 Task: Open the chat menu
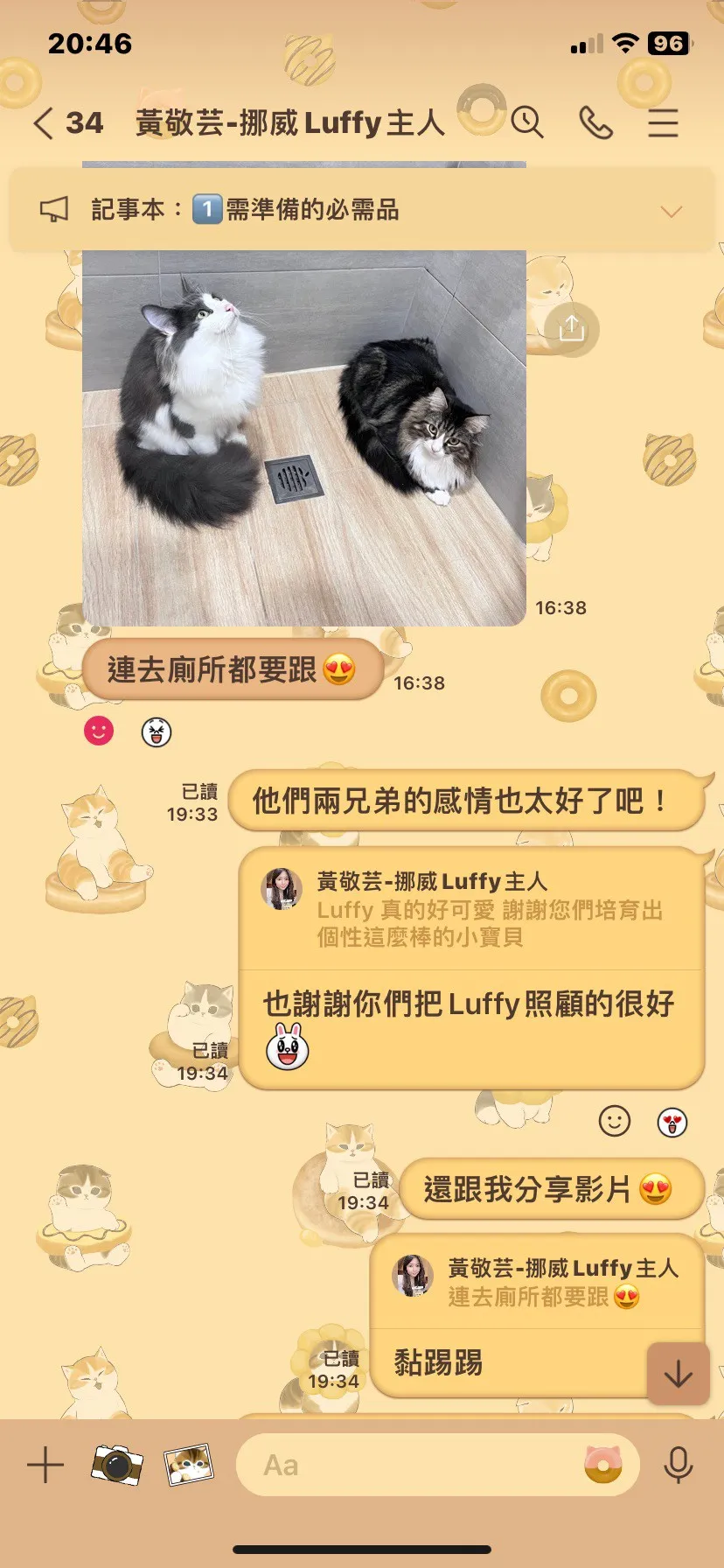663,123
